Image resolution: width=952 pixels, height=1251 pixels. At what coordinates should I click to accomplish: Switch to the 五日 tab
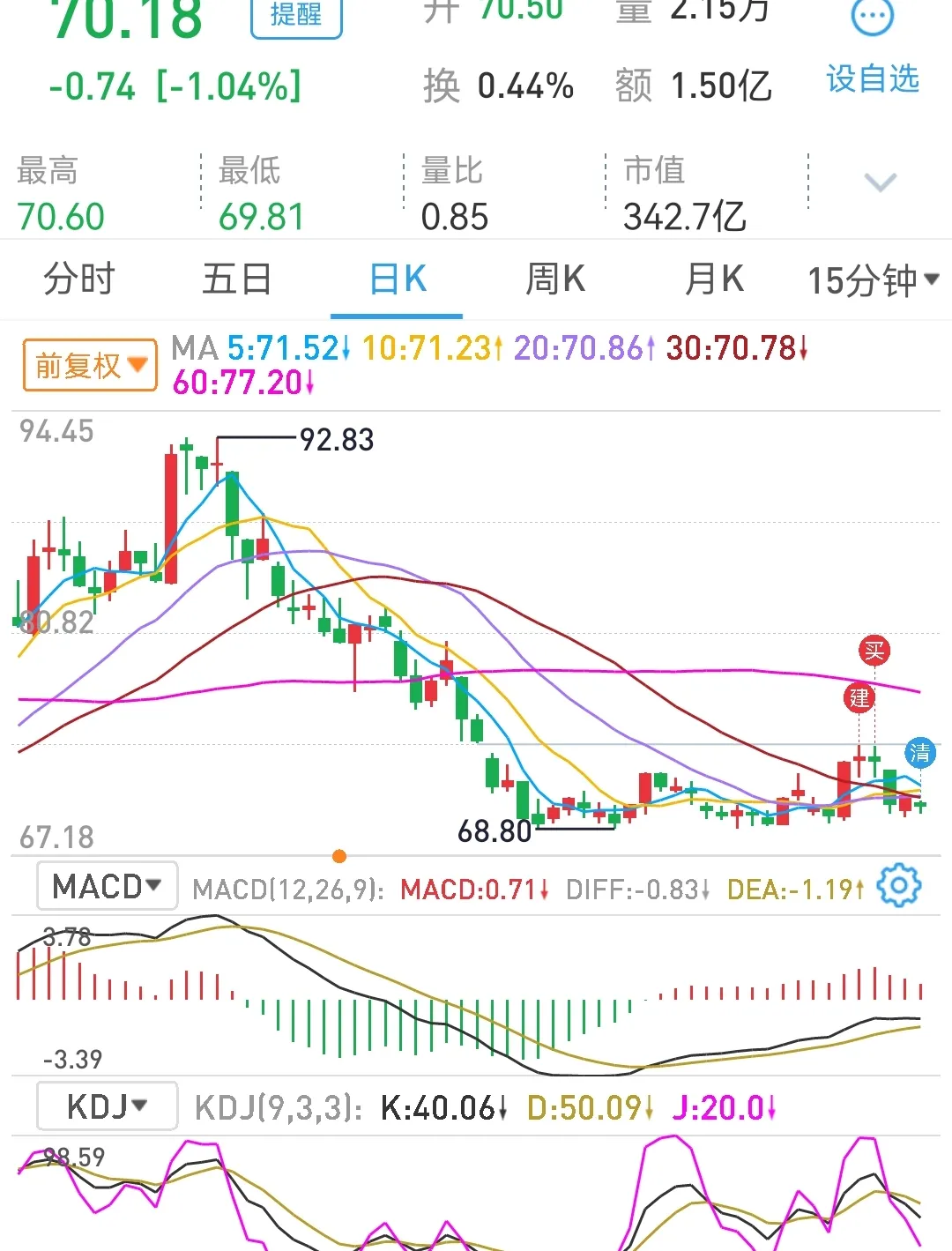click(237, 279)
